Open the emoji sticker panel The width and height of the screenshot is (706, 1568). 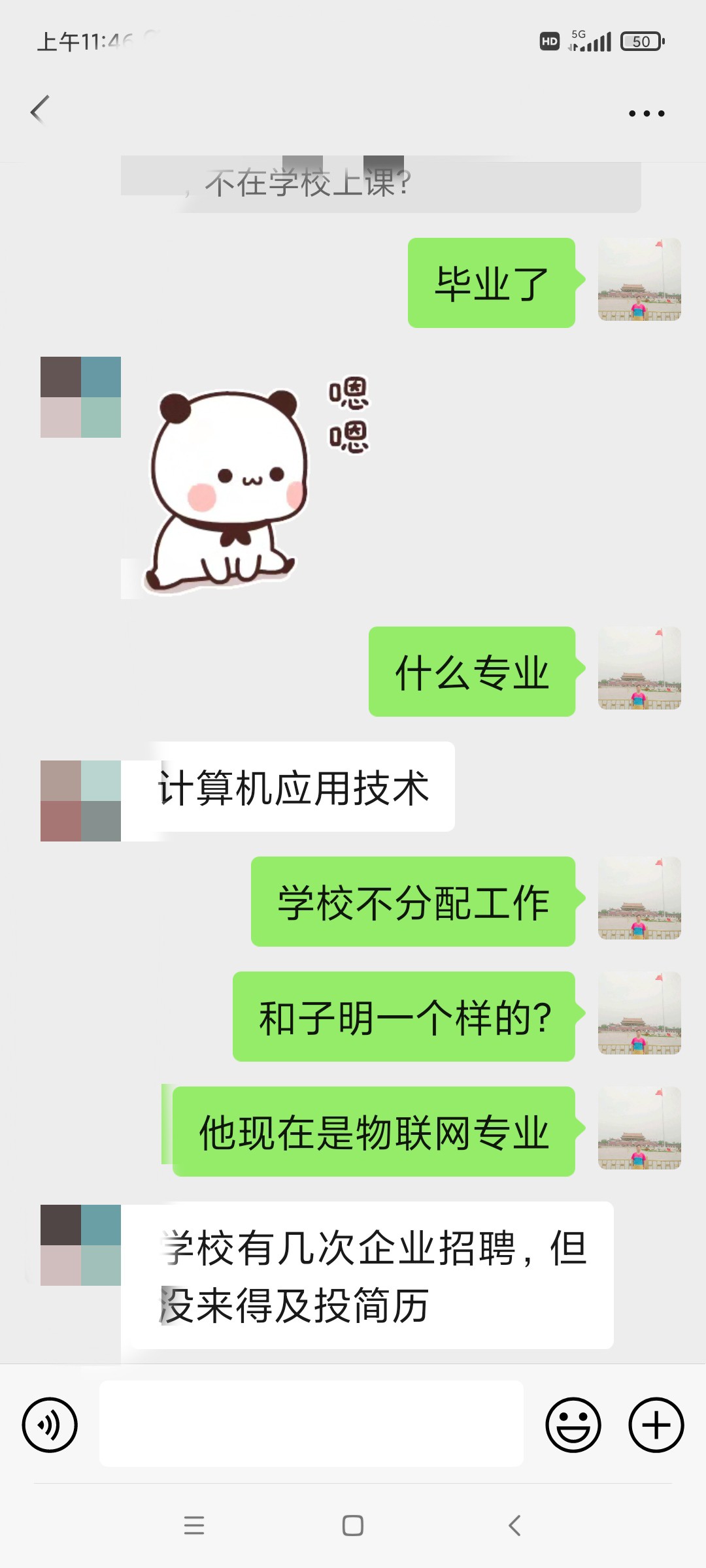point(573,1425)
